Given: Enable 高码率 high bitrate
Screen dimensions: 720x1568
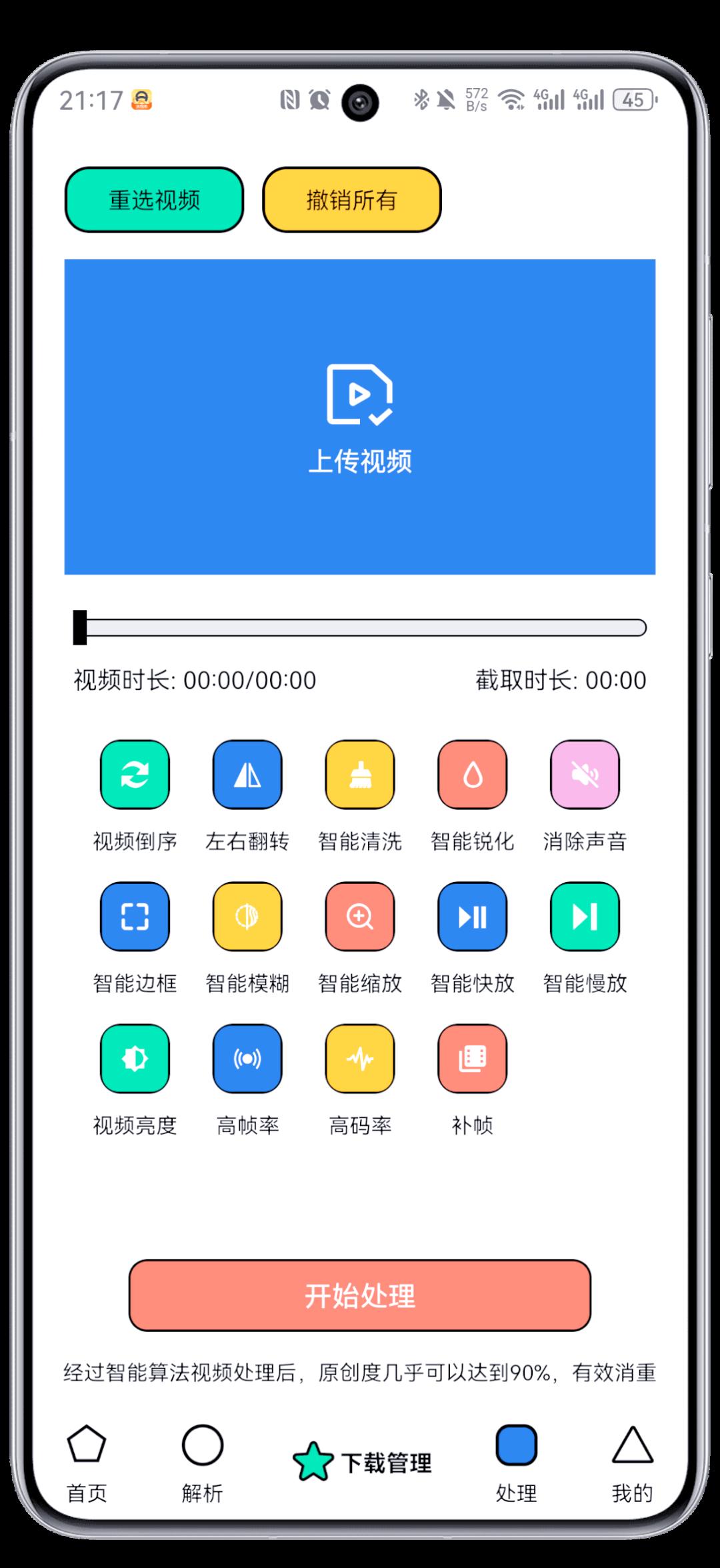Looking at the screenshot, I should 360,1059.
